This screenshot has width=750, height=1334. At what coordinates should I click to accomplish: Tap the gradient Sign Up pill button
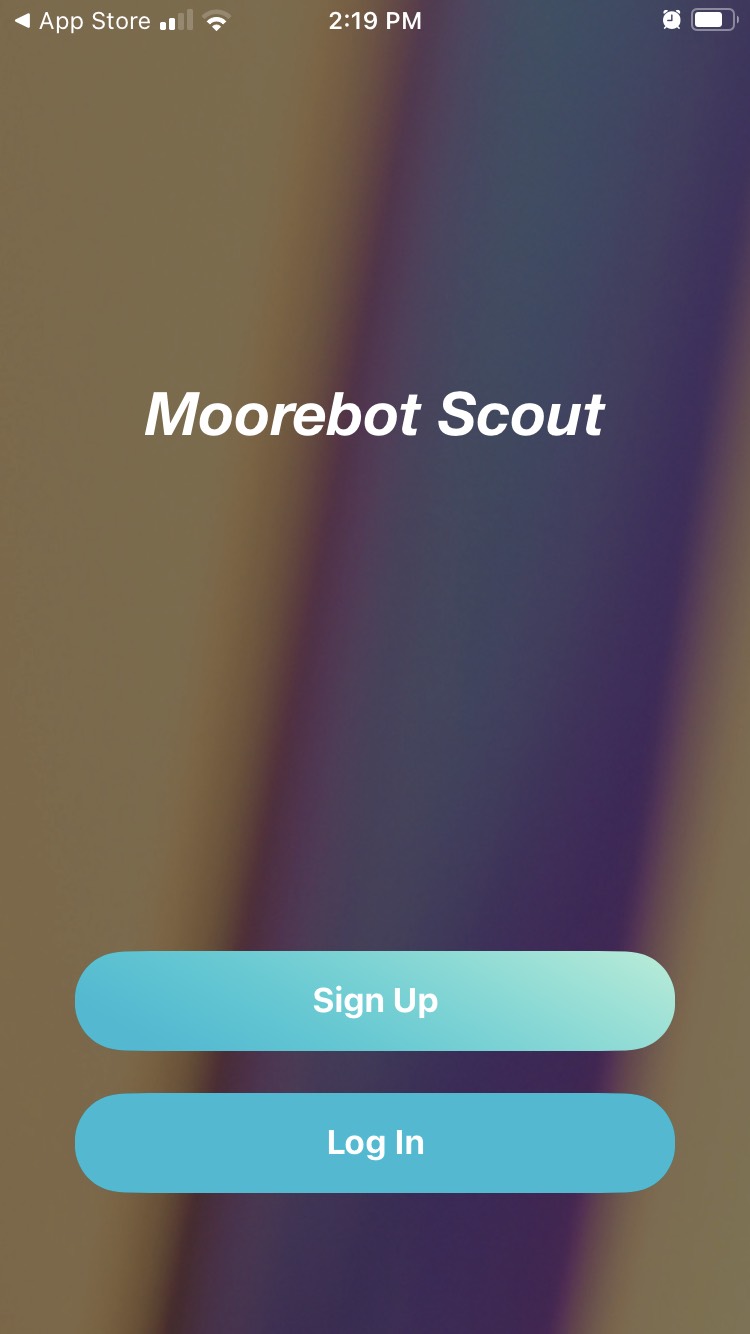(375, 1000)
